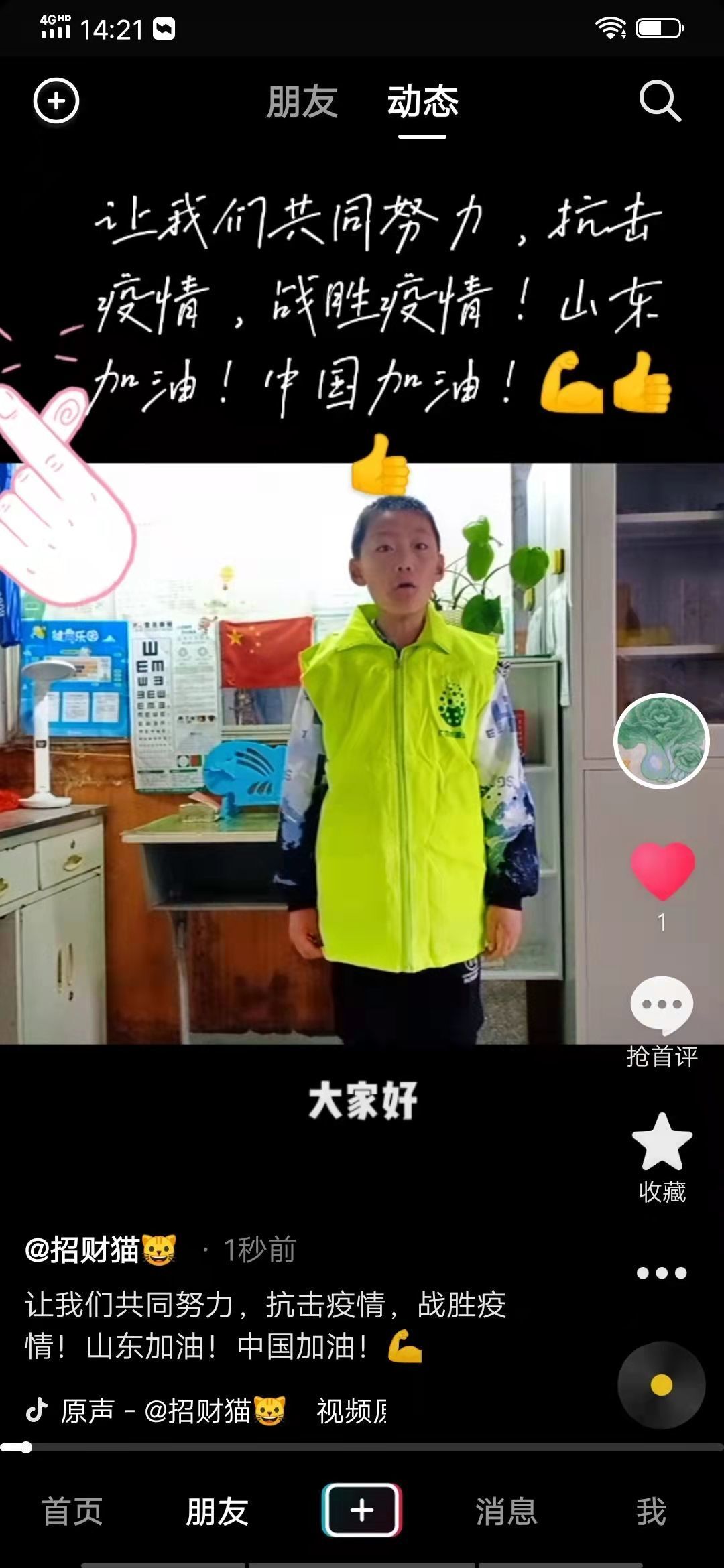Screen dimensions: 724x1568
Task: Tap the plus circle icon at top
Action: click(x=56, y=101)
